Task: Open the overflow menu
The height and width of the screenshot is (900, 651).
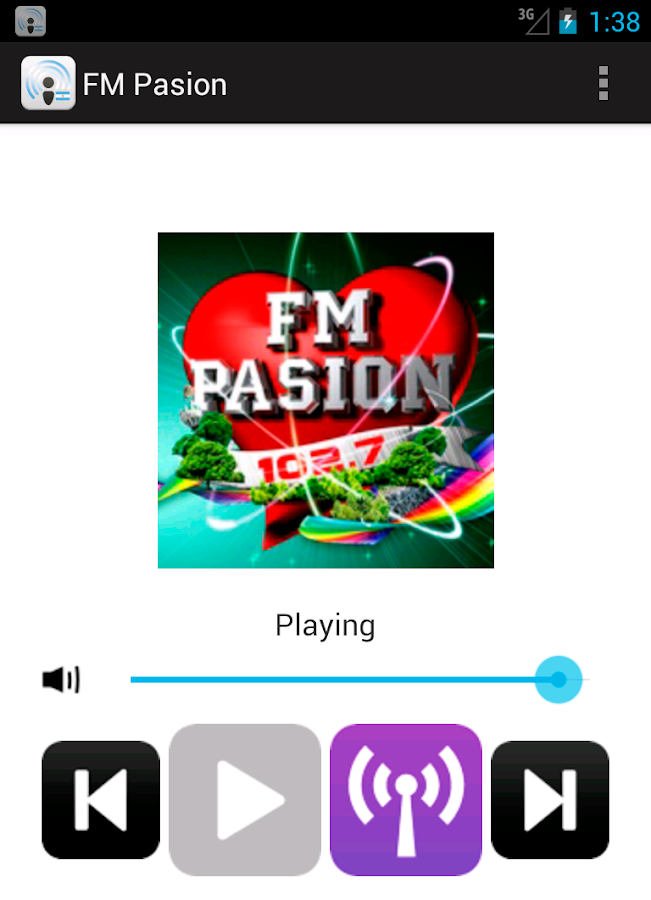Action: [x=603, y=84]
